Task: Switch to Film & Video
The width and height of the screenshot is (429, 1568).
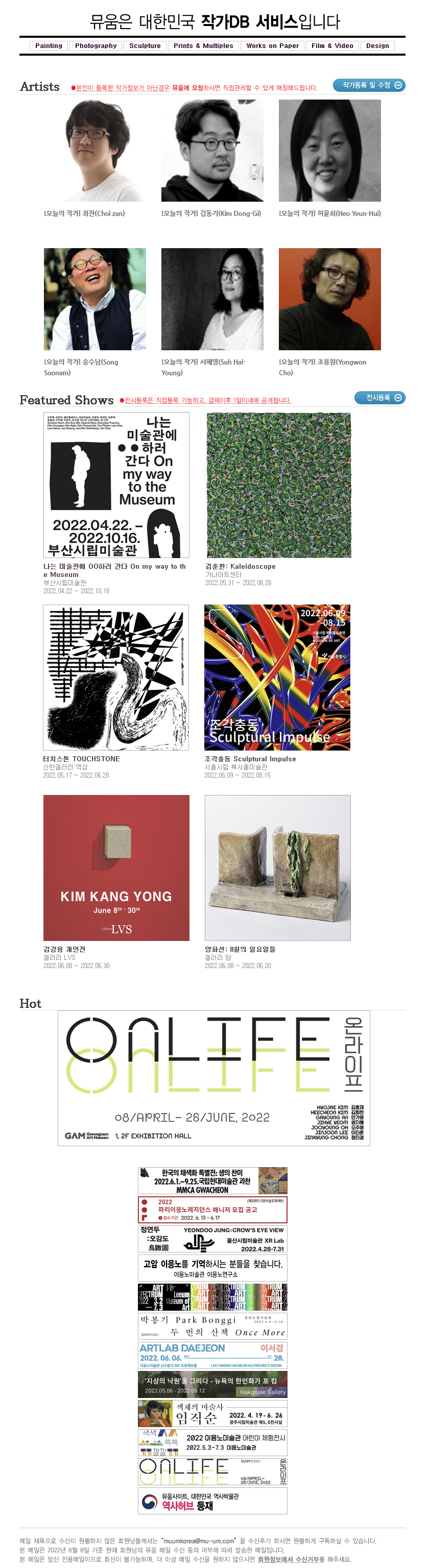Action: click(332, 45)
